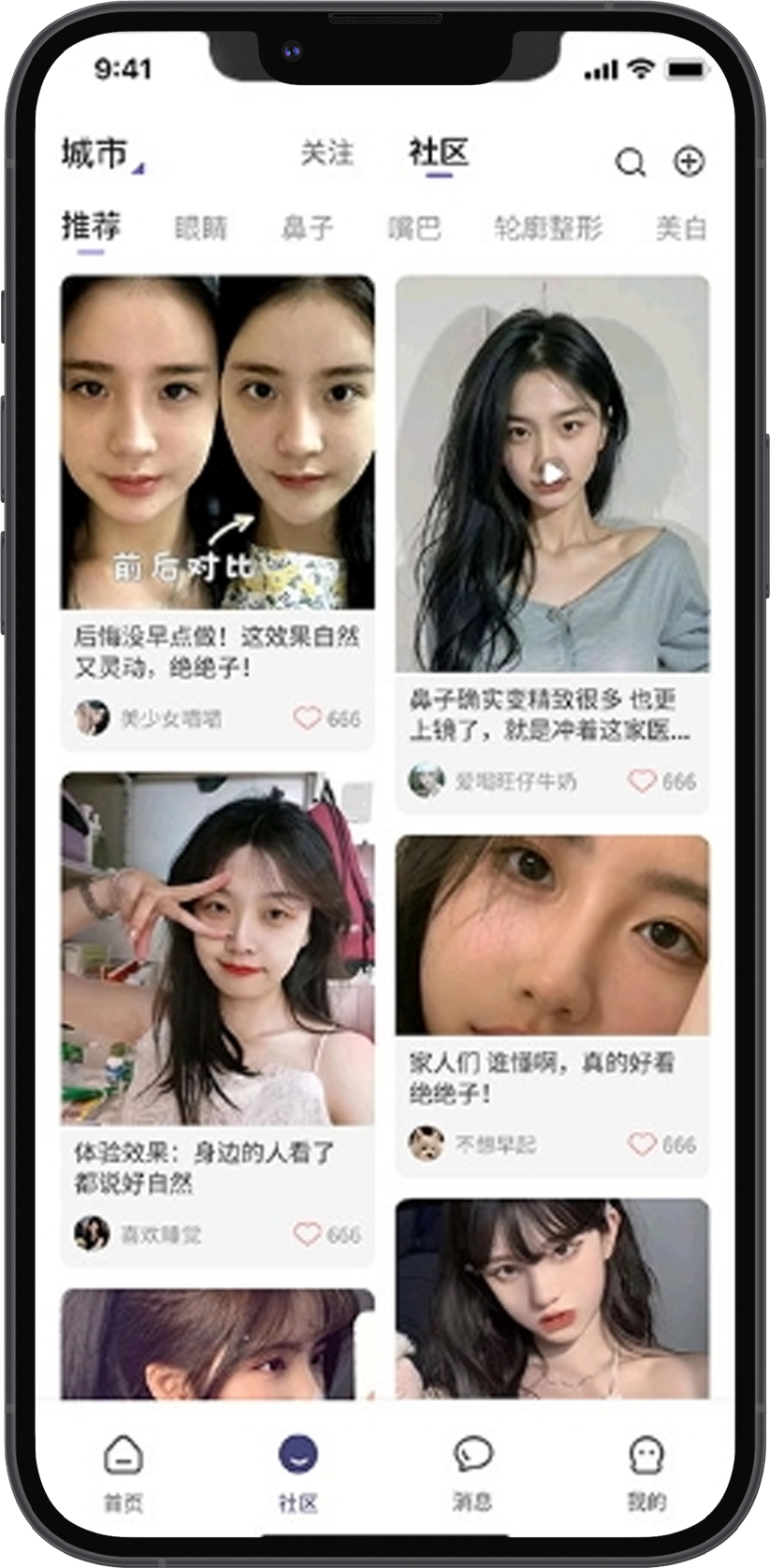Image resolution: width=770 pixels, height=1568 pixels.
Task: Open the 轮廓整形 category
Action: pos(548,228)
